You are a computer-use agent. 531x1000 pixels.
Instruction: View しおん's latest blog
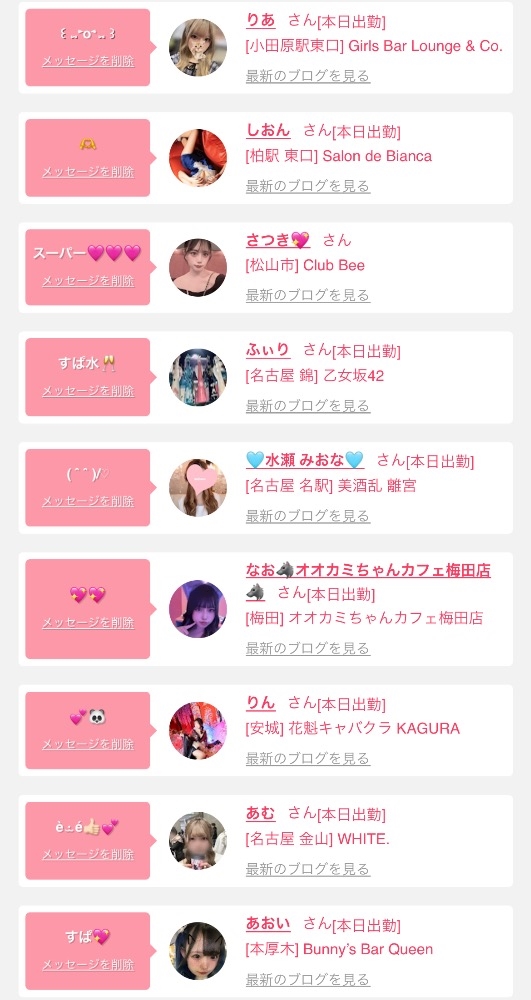(x=308, y=186)
